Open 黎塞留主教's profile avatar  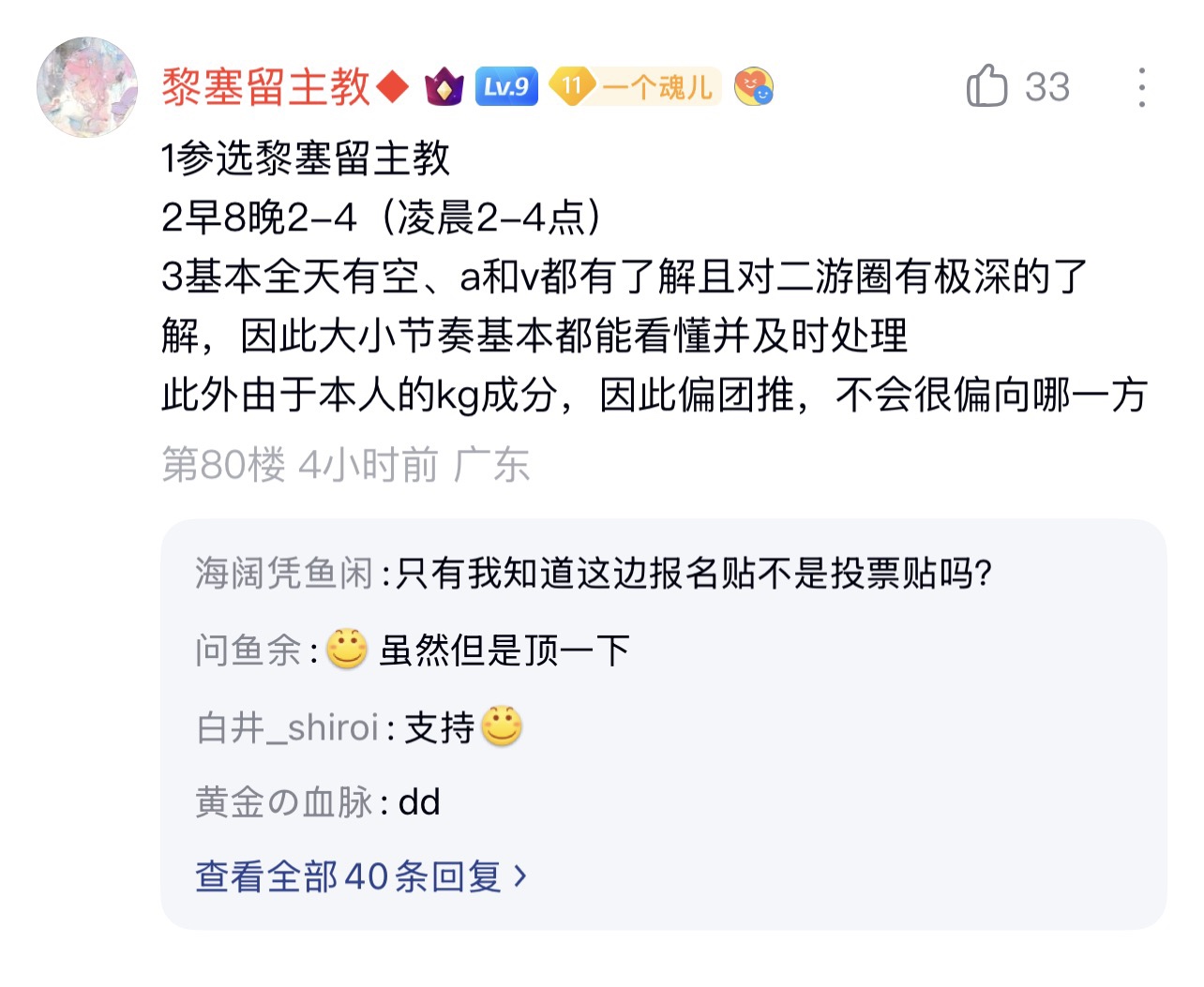87,87
